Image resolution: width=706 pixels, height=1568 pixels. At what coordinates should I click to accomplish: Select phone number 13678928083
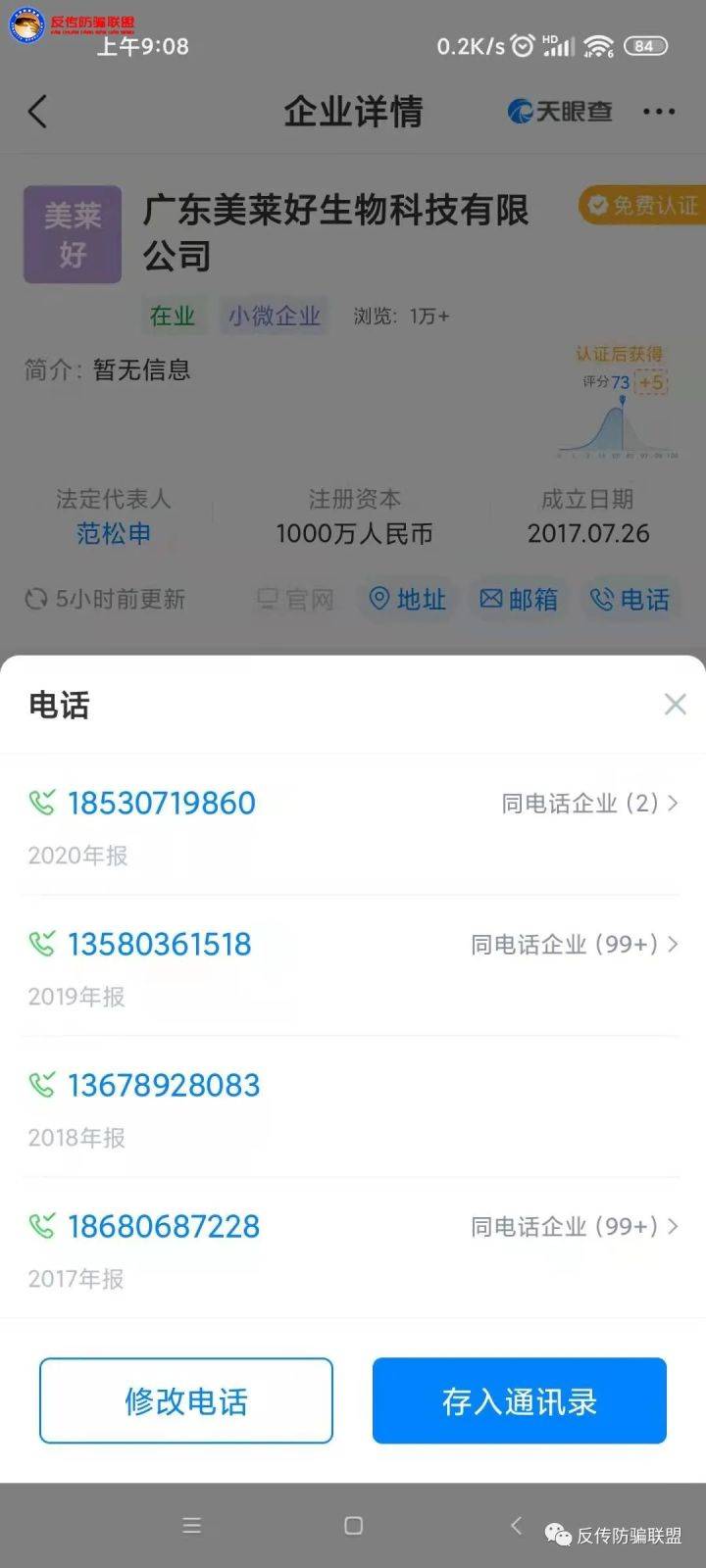coord(164,1085)
